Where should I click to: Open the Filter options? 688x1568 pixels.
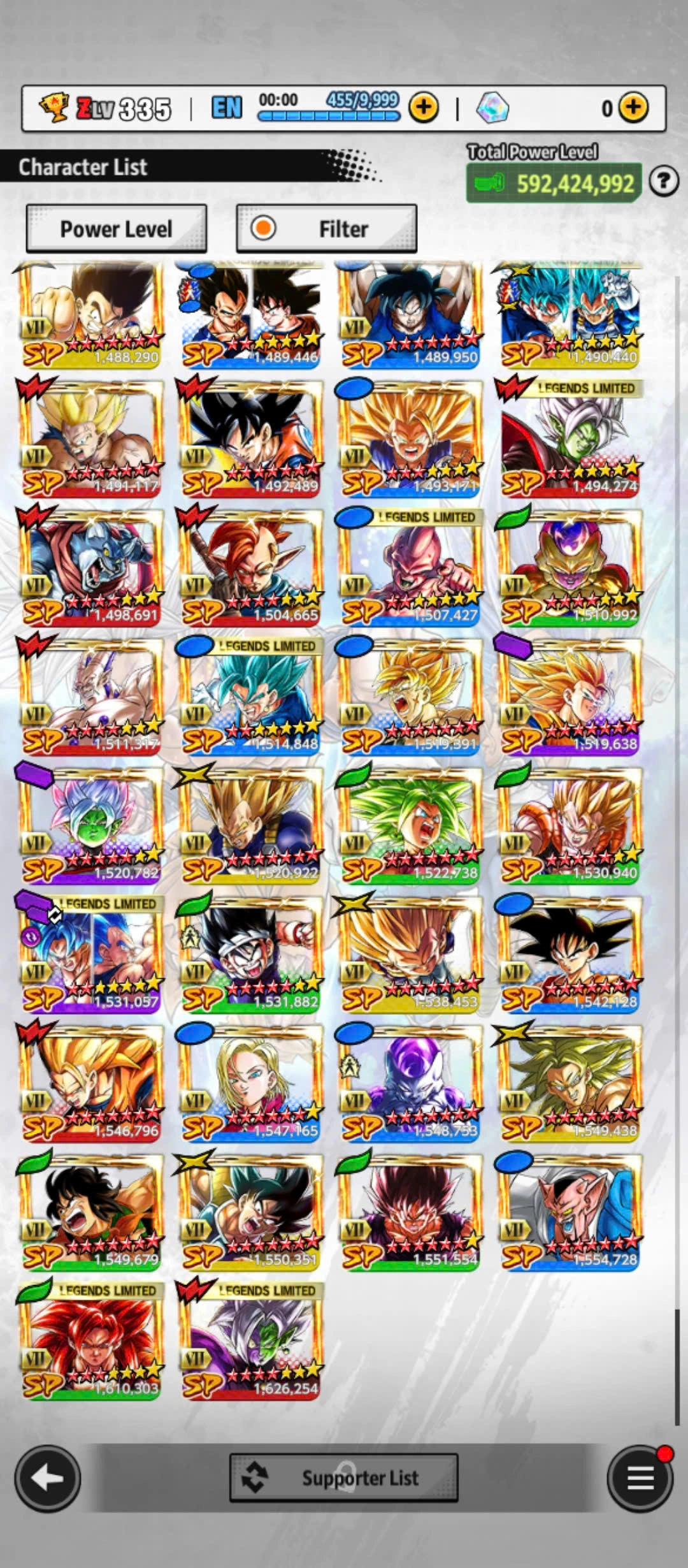tap(327, 229)
